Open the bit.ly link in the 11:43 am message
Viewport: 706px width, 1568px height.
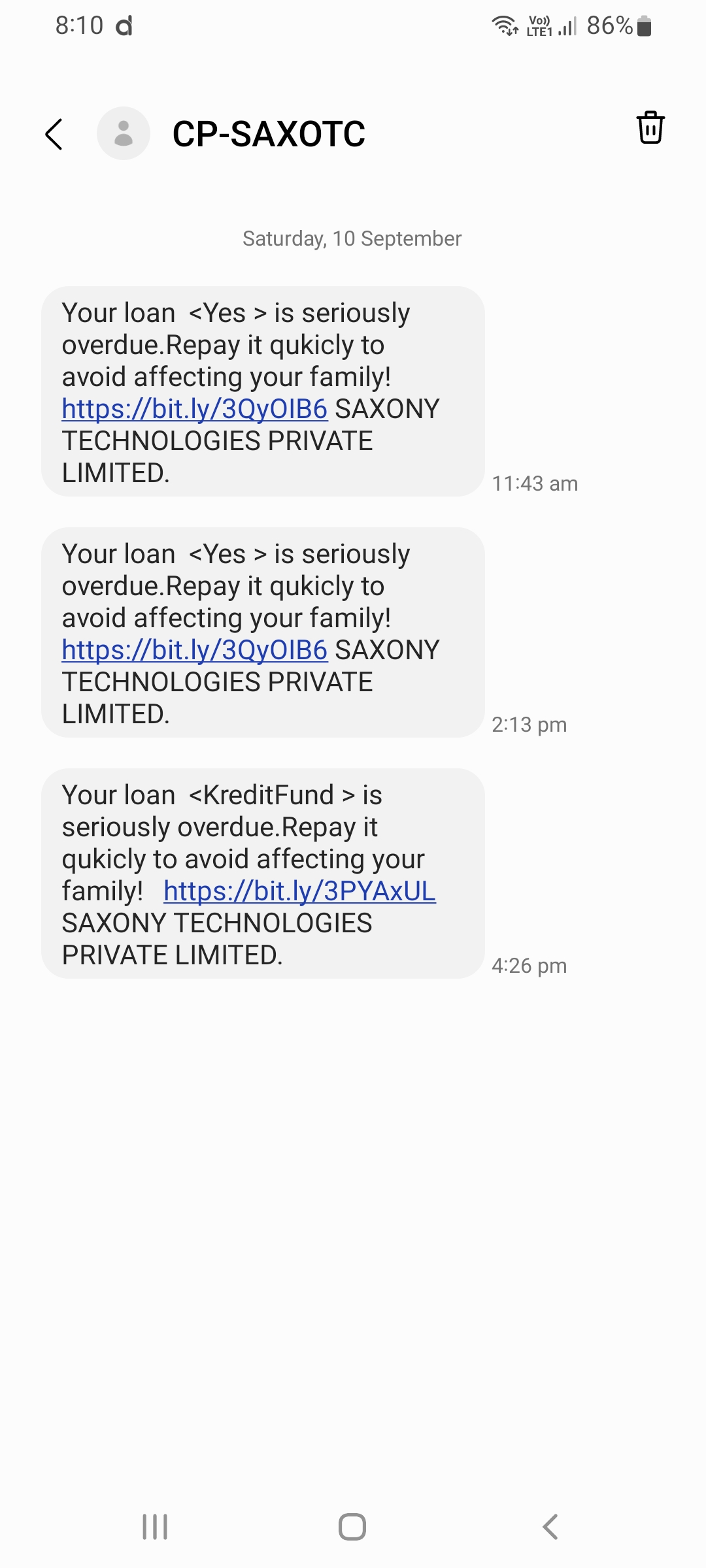[x=195, y=409]
